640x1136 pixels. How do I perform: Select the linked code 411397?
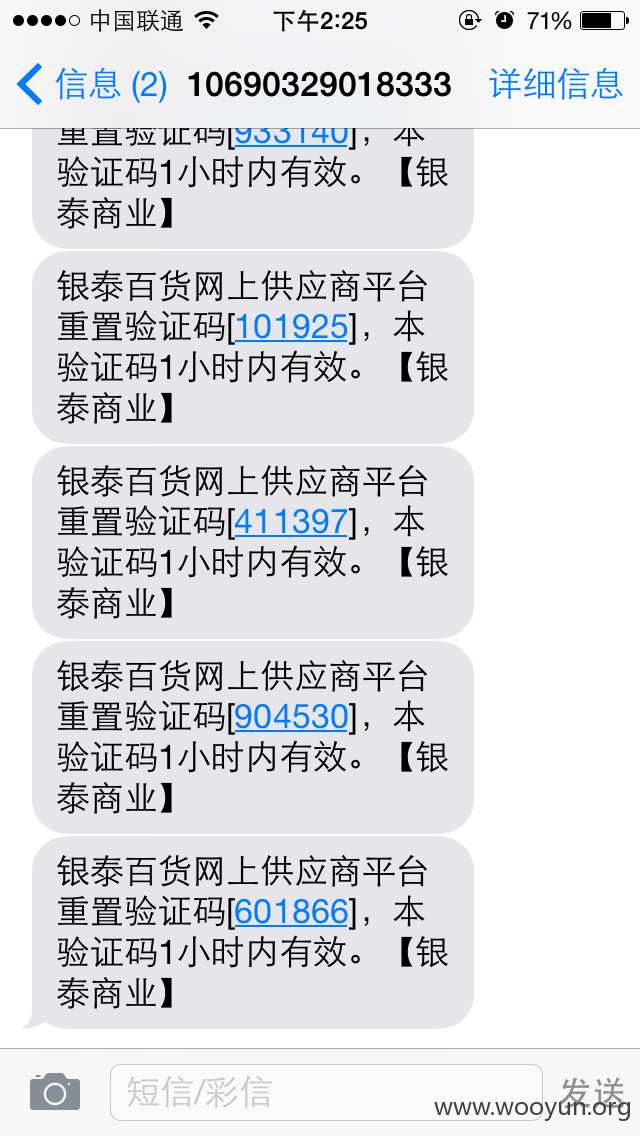(x=292, y=522)
